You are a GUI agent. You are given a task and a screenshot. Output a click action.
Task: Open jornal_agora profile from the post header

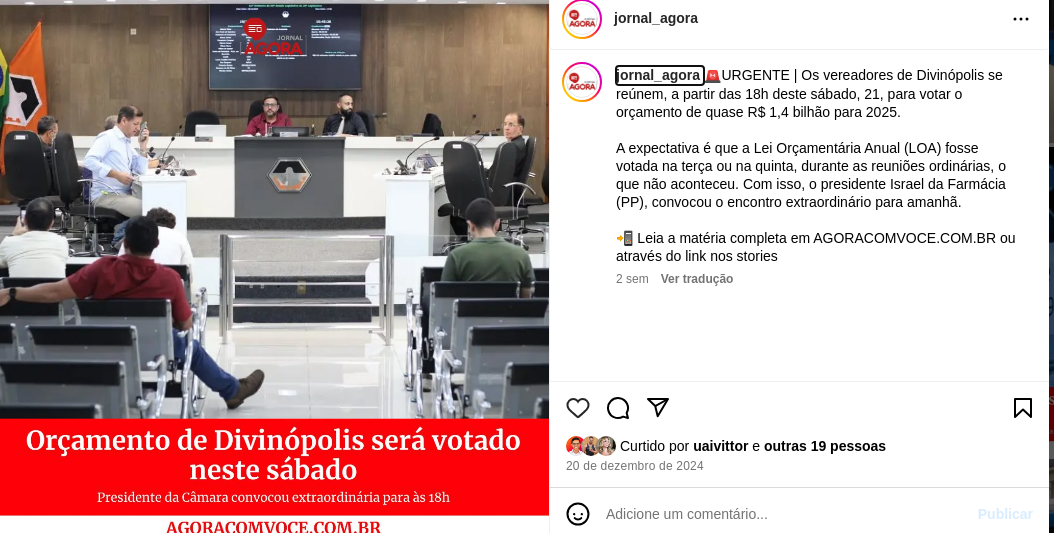click(655, 18)
